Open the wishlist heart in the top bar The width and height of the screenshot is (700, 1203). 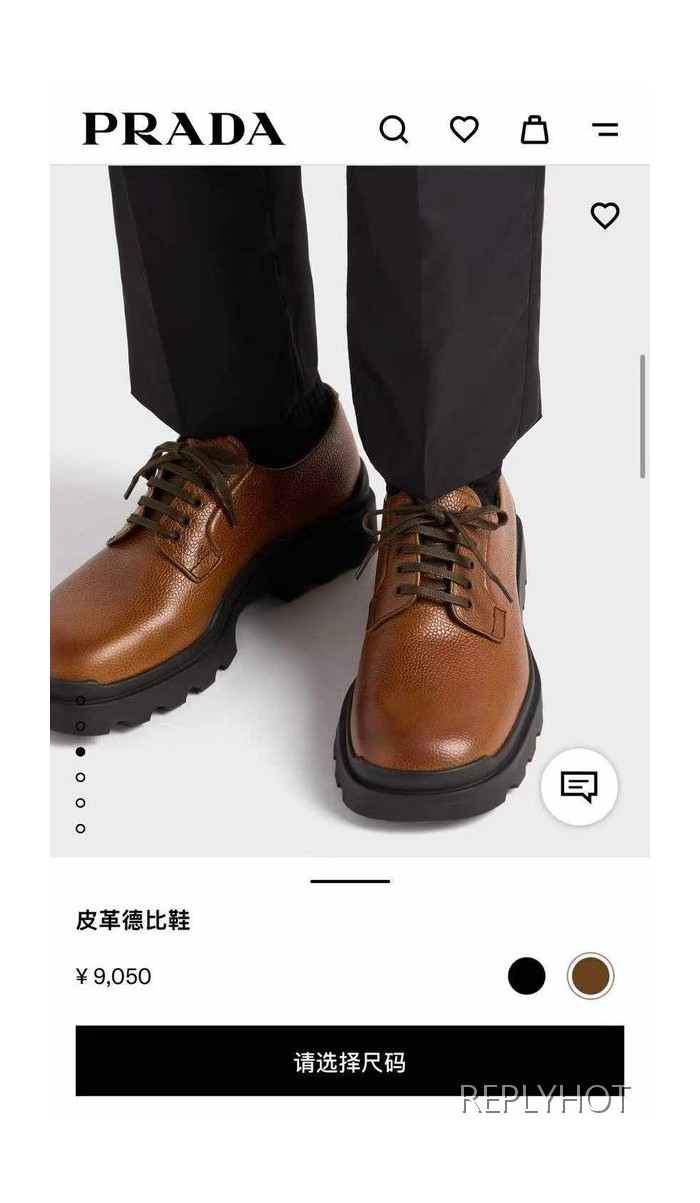(464, 129)
